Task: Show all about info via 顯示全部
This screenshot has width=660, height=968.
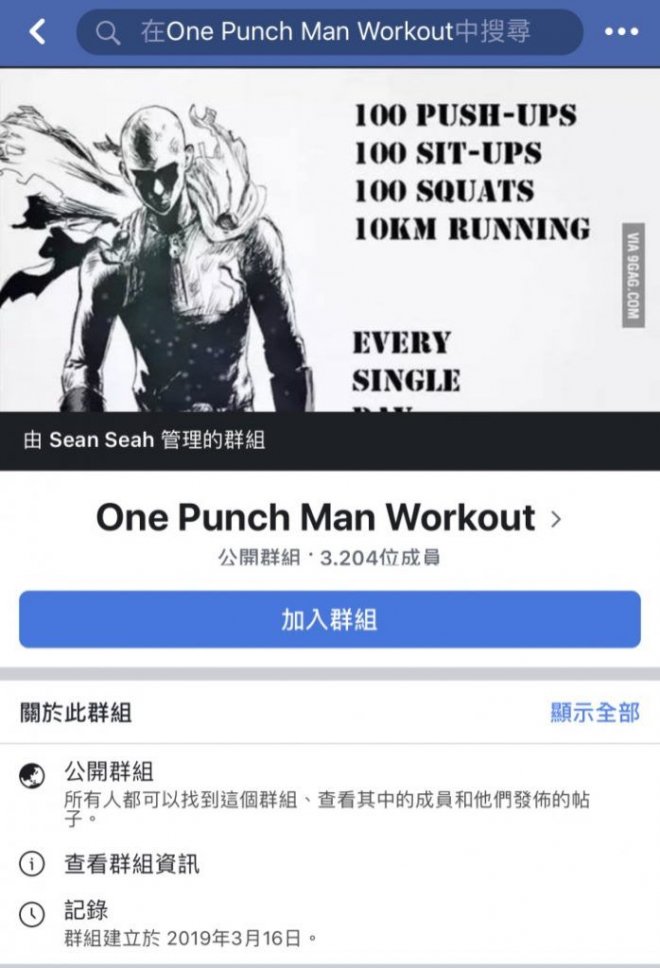Action: point(594,713)
